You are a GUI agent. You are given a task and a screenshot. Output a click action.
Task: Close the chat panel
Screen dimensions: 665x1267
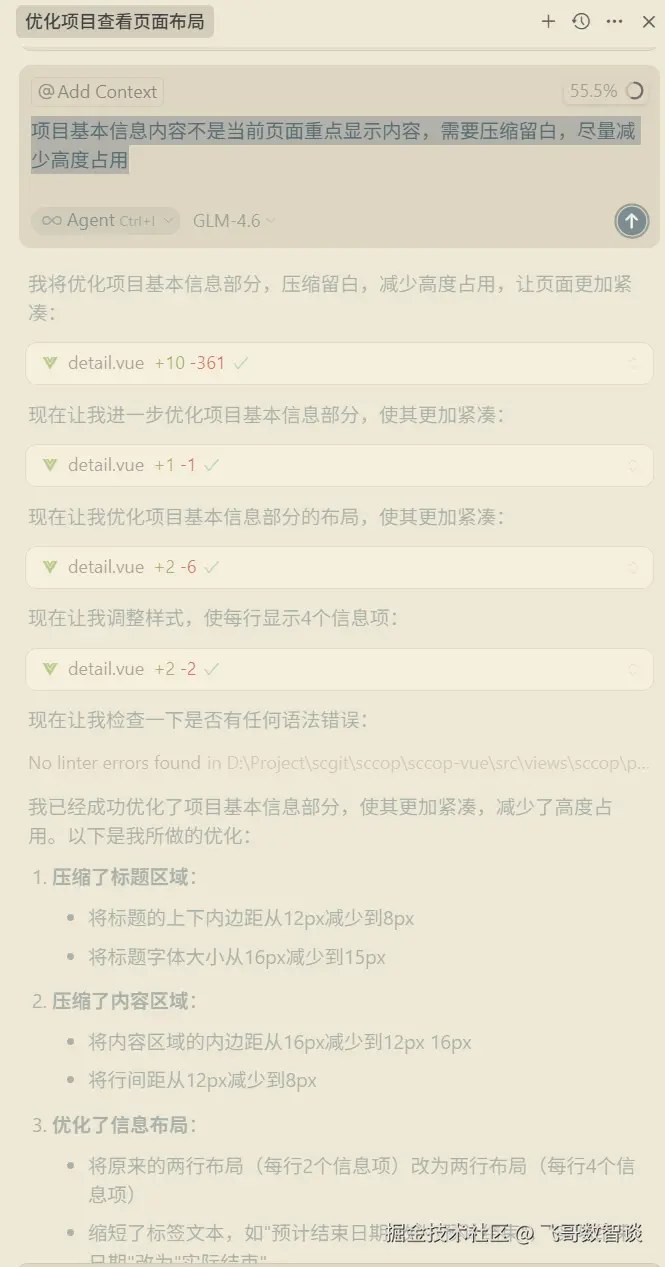(648, 21)
